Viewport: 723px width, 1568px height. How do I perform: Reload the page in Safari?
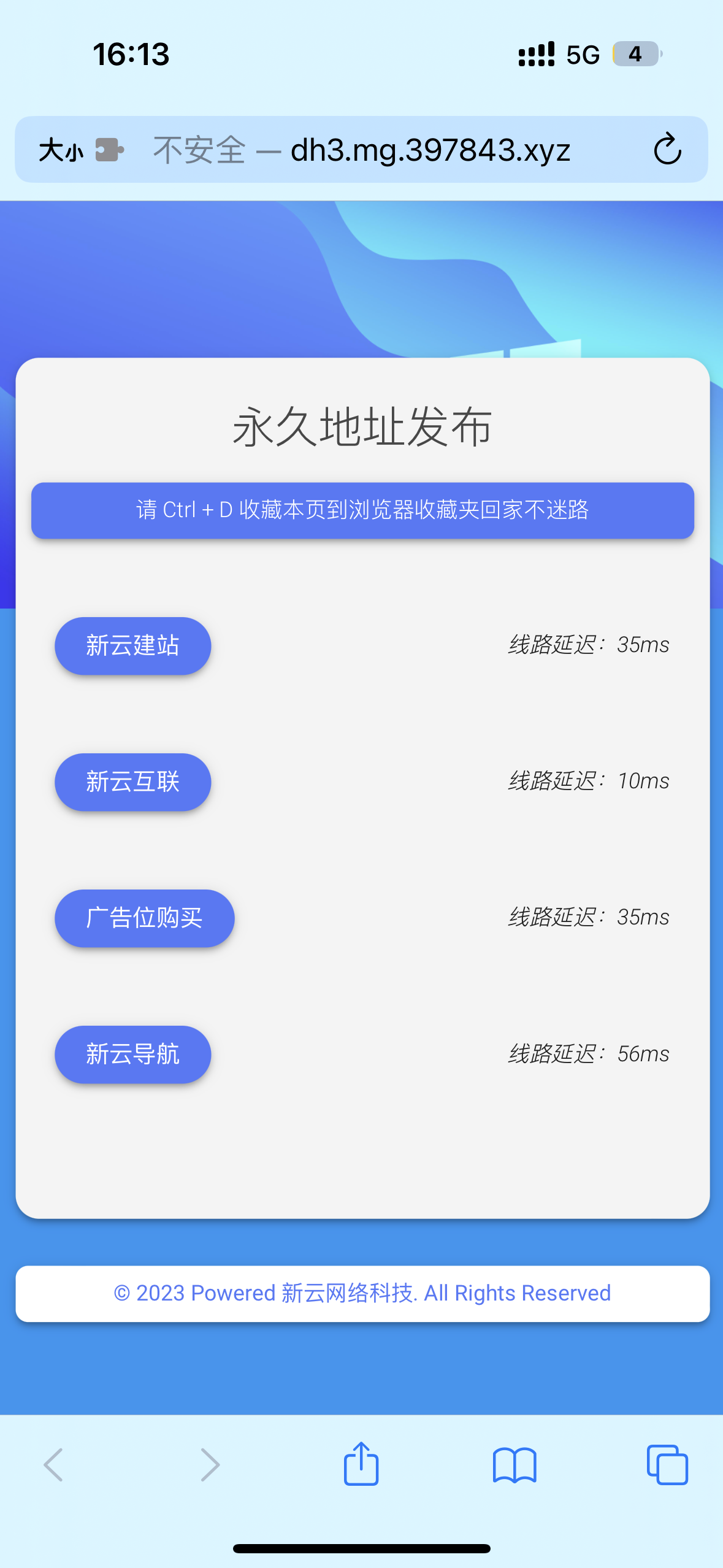point(667,150)
